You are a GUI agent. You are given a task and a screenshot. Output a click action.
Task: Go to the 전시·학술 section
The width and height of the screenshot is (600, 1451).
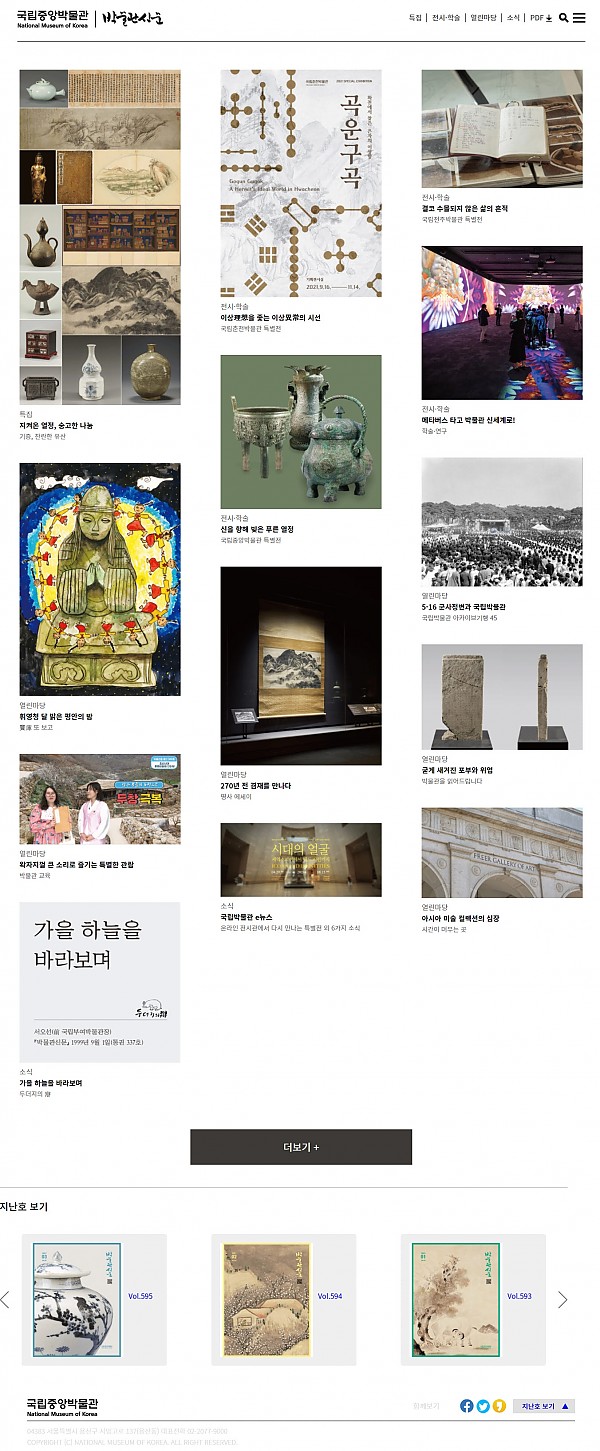click(x=446, y=18)
